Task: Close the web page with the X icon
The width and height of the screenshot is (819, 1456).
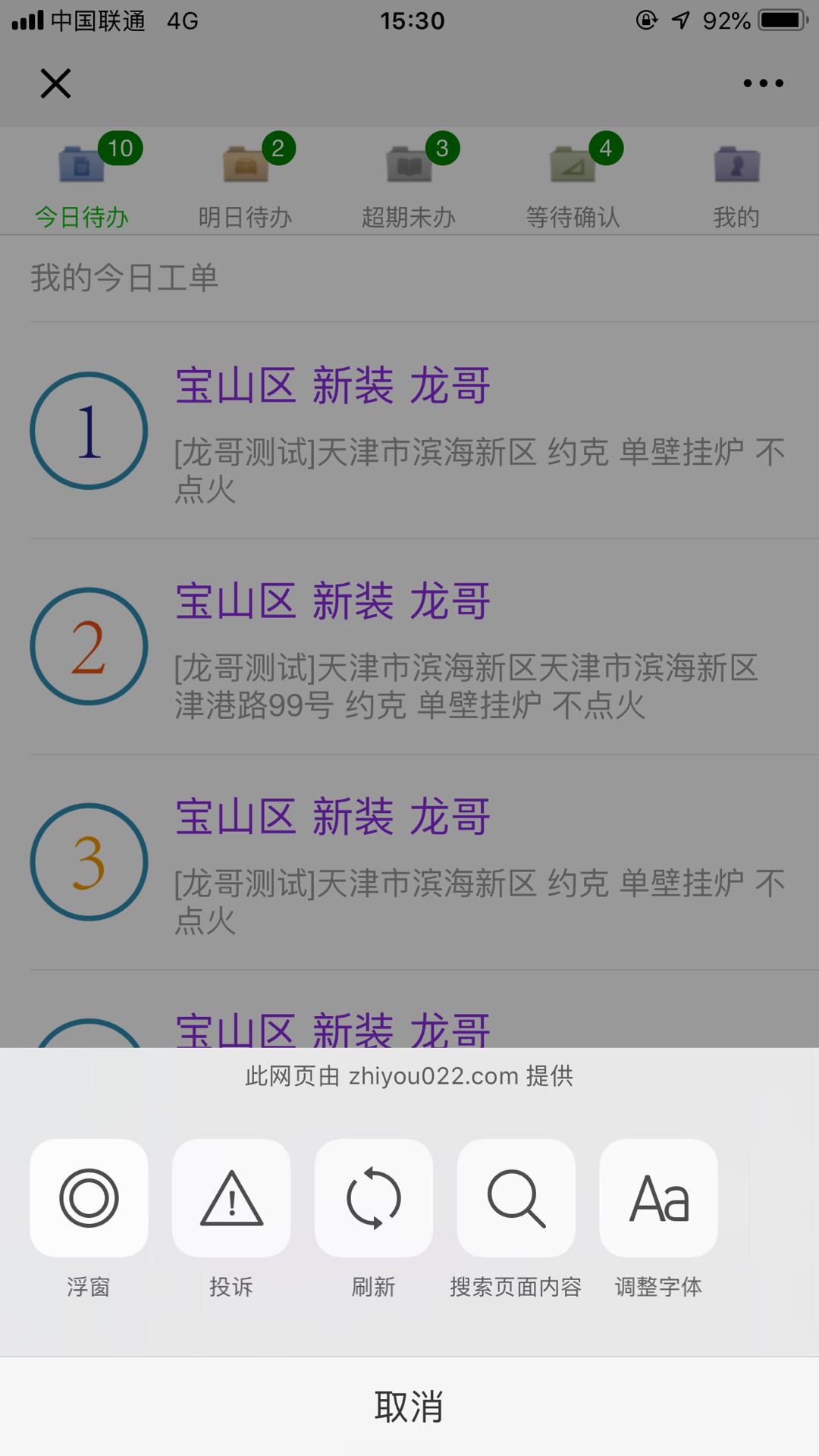Action: pos(55,83)
